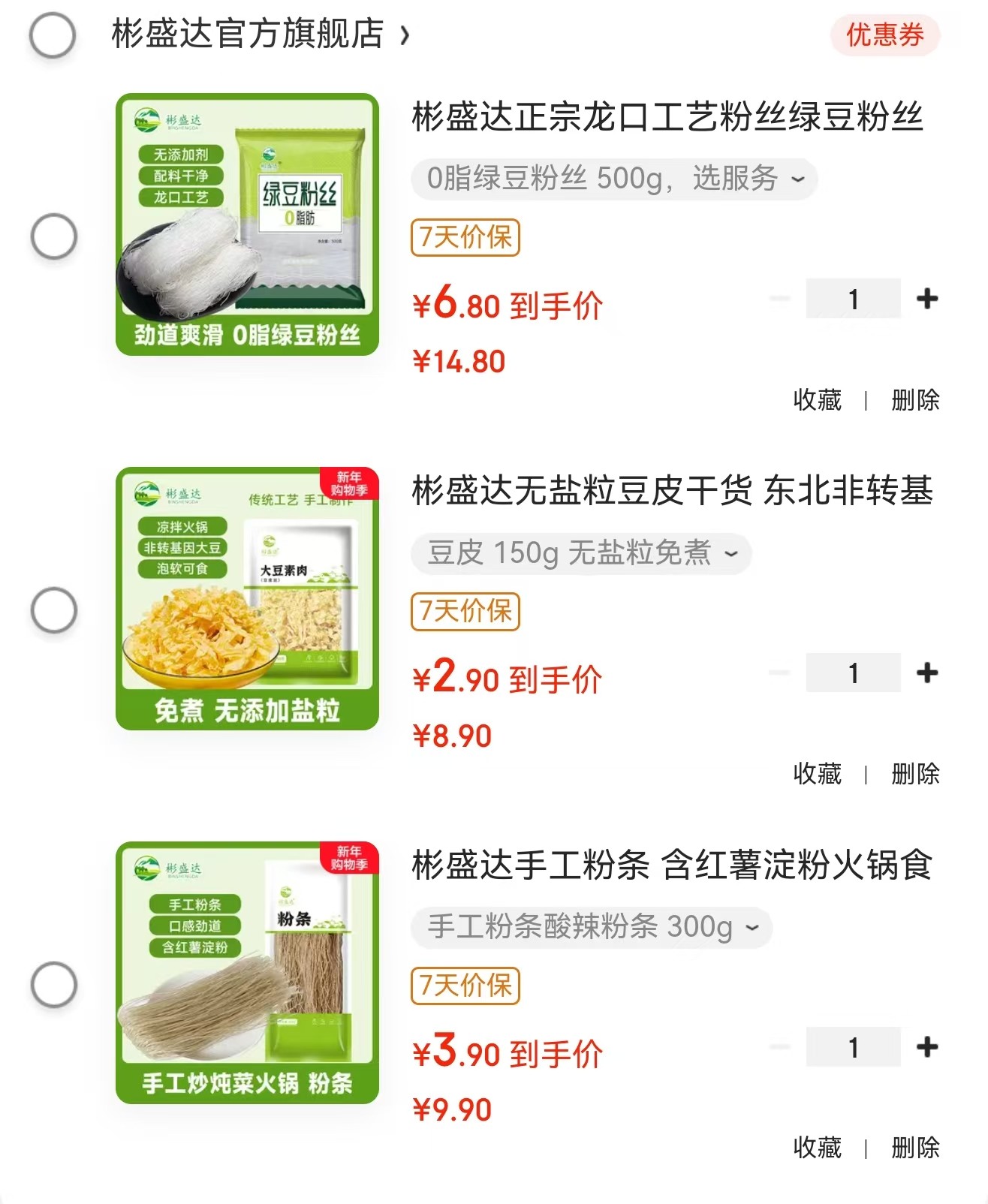Delete 豆皮干货 from the cart
The width and height of the screenshot is (988, 1204).
pos(915,774)
